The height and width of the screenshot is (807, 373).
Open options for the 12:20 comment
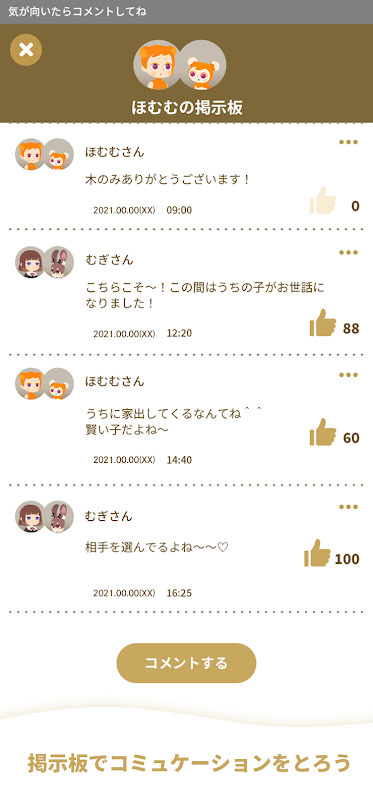[348, 252]
